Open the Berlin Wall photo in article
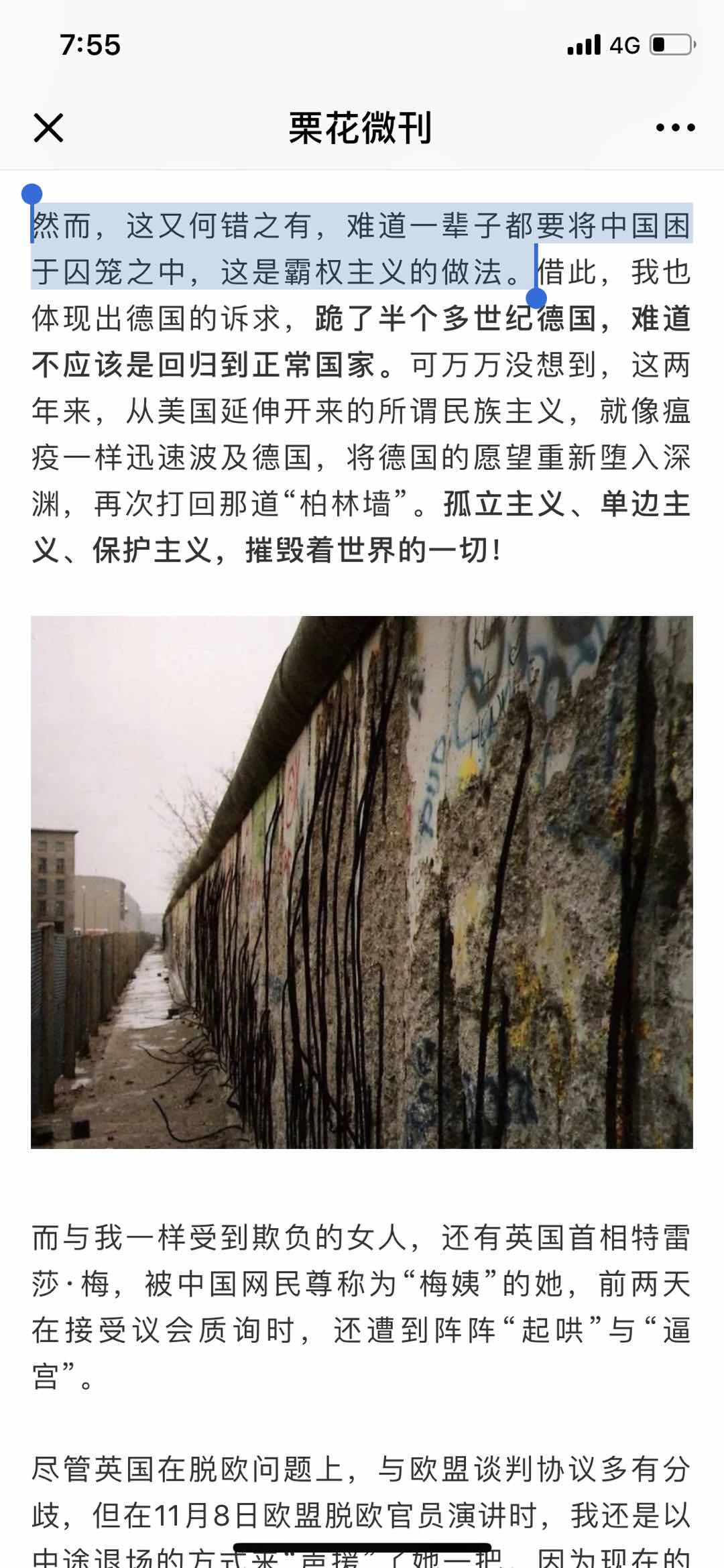This screenshot has width=724, height=1568. (362, 882)
